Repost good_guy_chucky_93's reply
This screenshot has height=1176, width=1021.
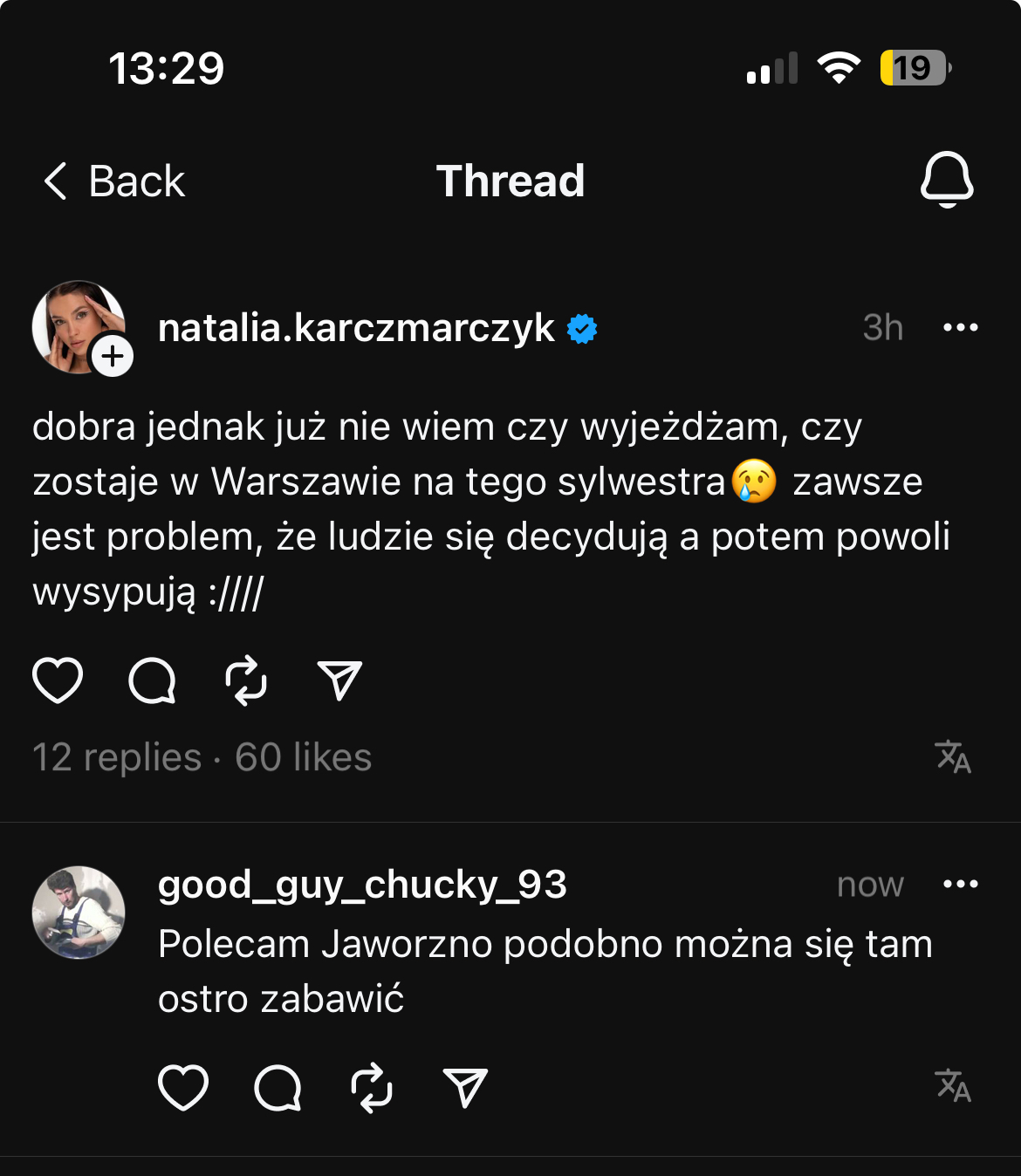pyautogui.click(x=372, y=1088)
